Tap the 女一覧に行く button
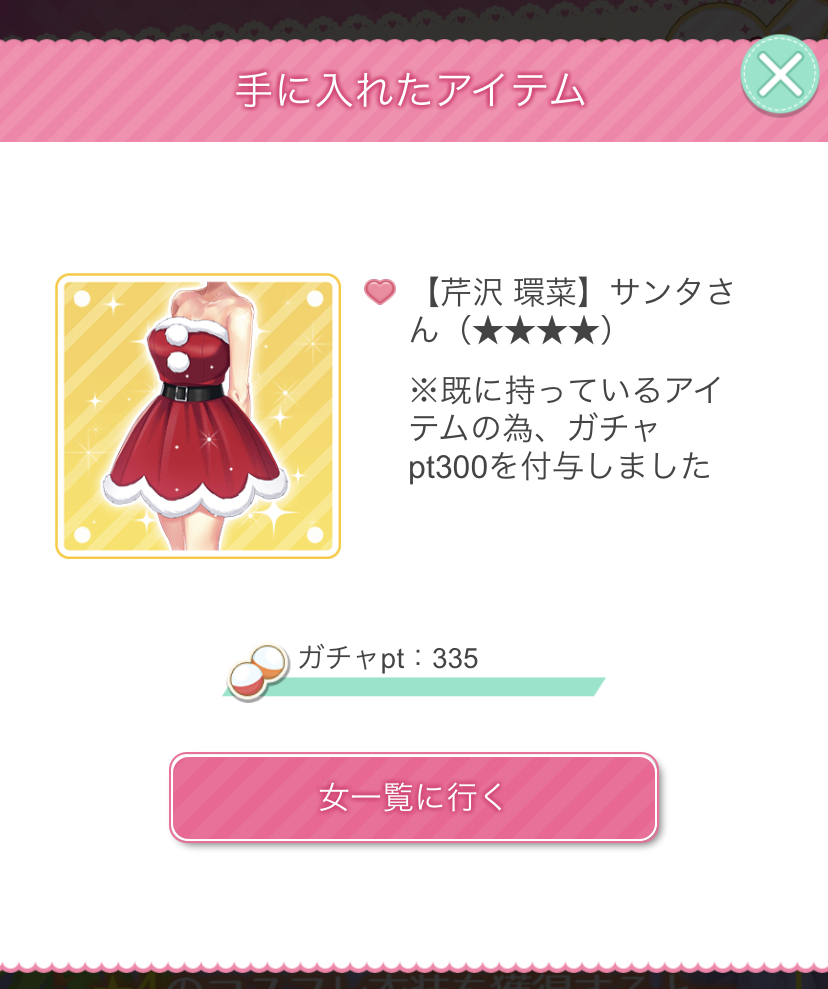This screenshot has width=828, height=989. [x=413, y=797]
